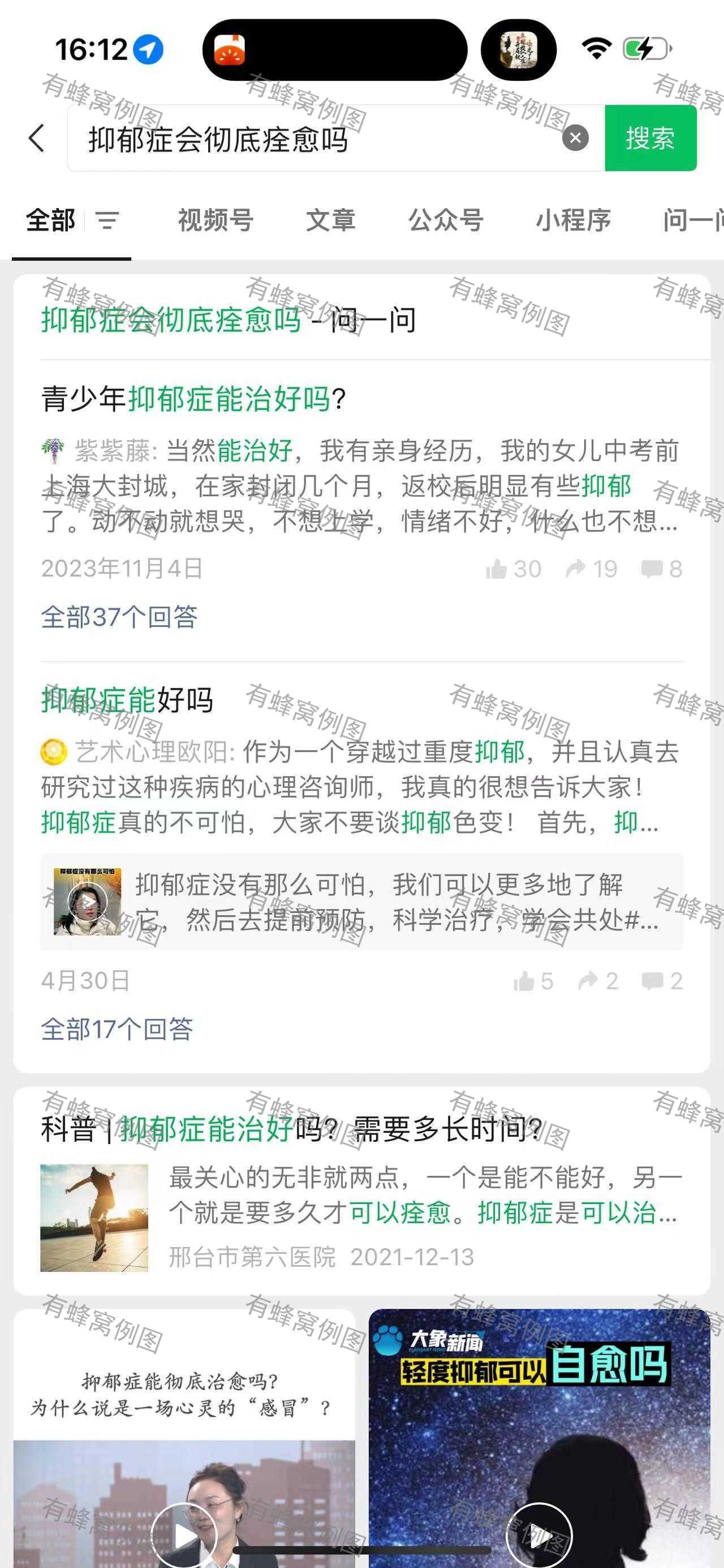Open the article 科普｜抑郁症能治好吗

tap(291, 1129)
